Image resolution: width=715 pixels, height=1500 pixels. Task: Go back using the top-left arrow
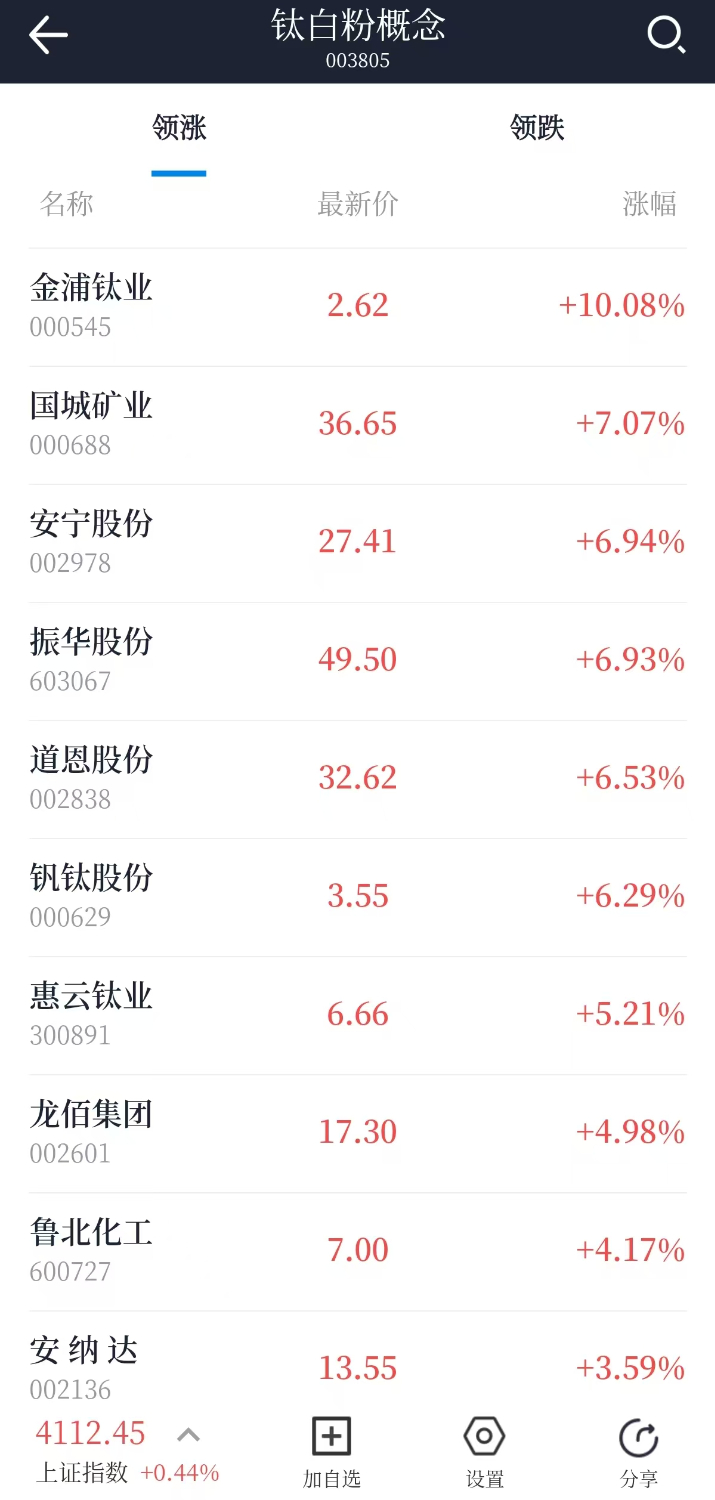tap(48, 36)
